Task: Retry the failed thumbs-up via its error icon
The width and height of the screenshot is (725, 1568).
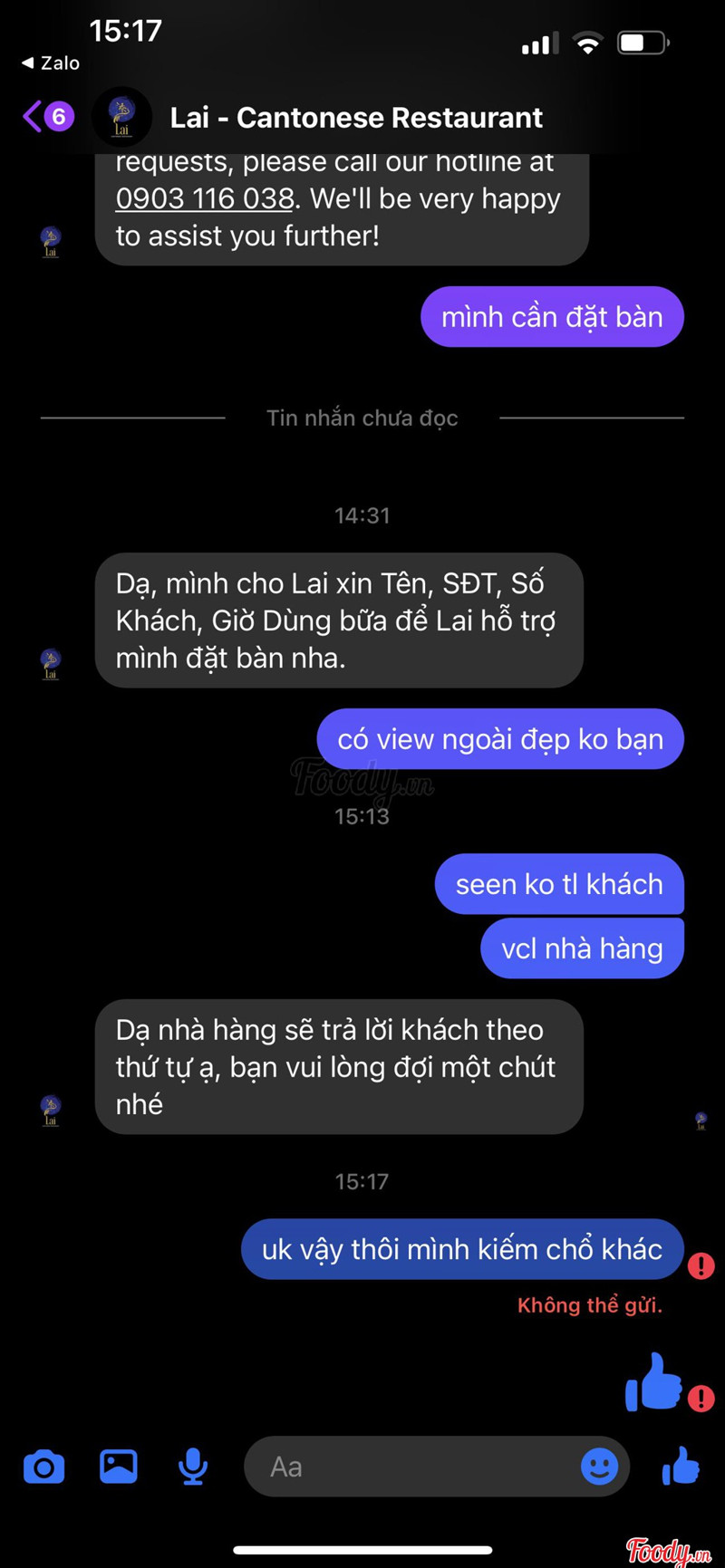Action: click(x=701, y=1399)
